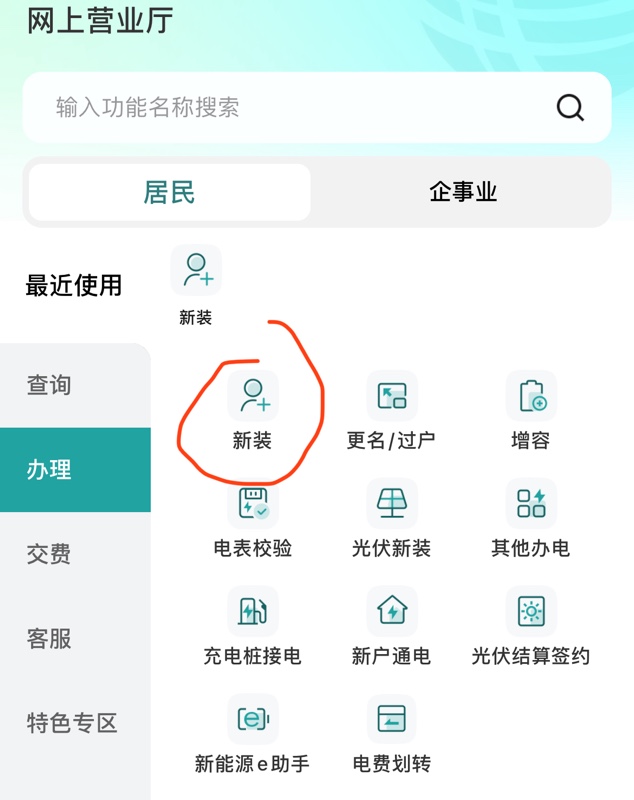
Task: Select the 办理 sidebar category
Action: coord(50,469)
